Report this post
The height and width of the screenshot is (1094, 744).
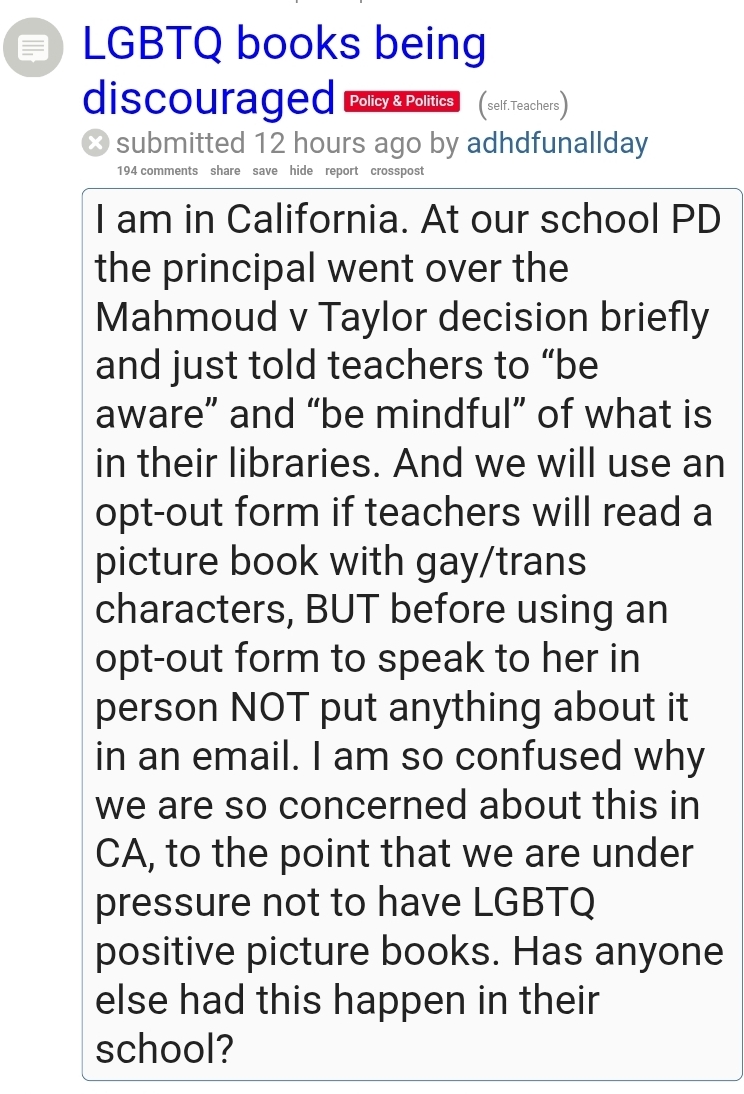[x=341, y=171]
